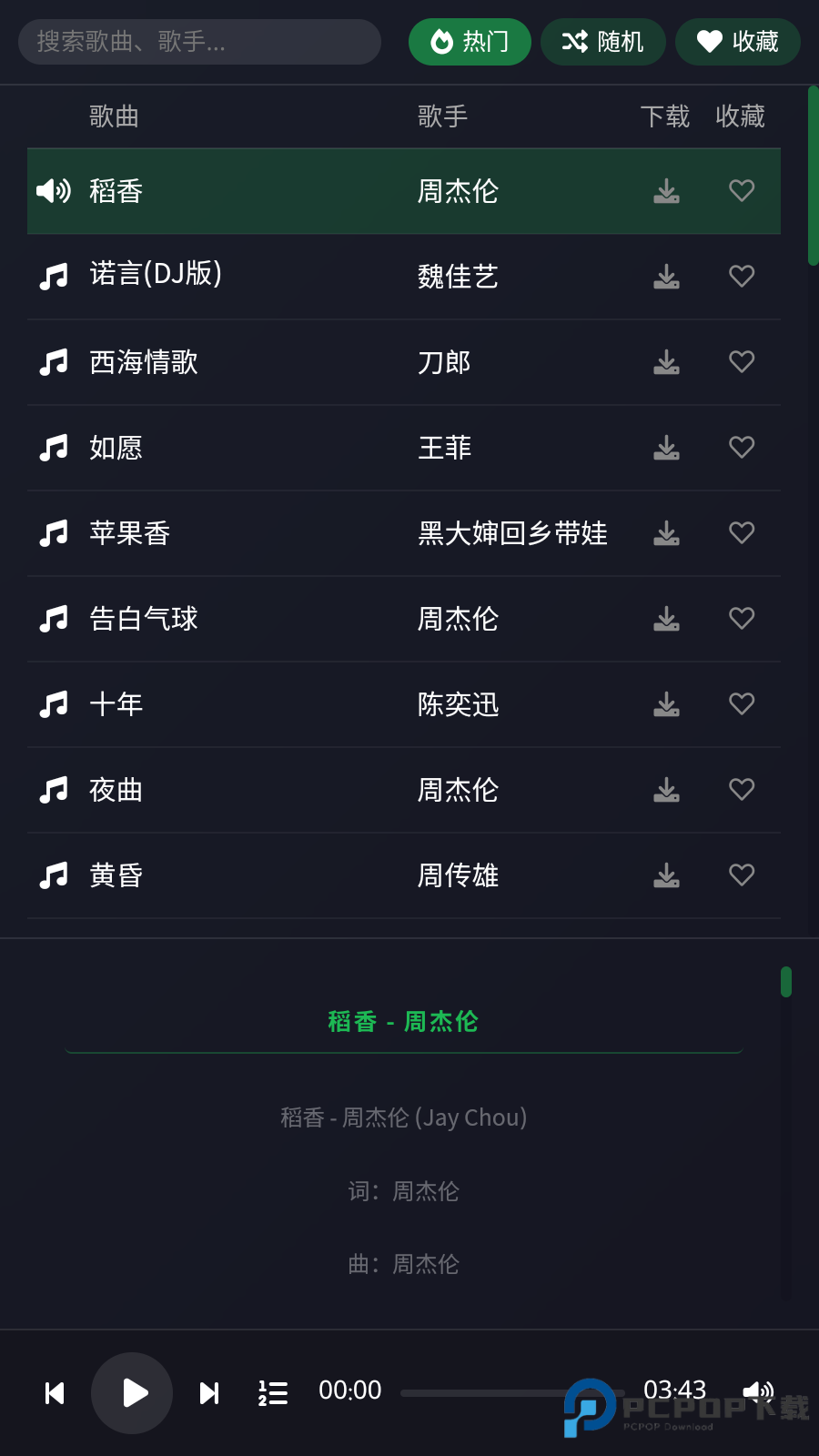Favorite 告白气球
Viewport: 819px width, 1456px height.
pyautogui.click(x=741, y=618)
